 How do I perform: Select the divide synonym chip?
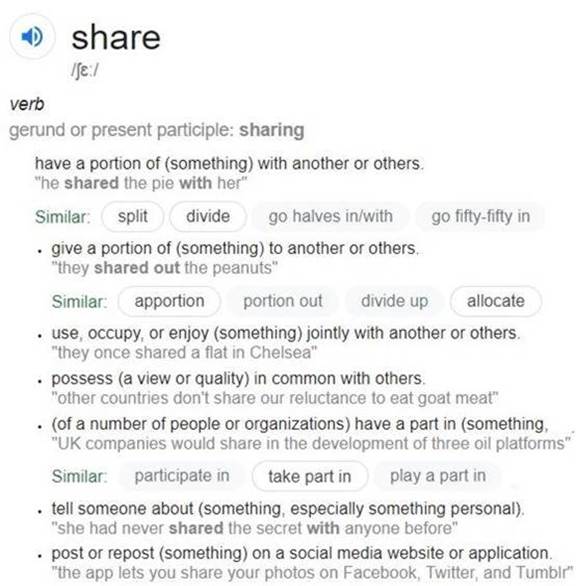coord(208,216)
